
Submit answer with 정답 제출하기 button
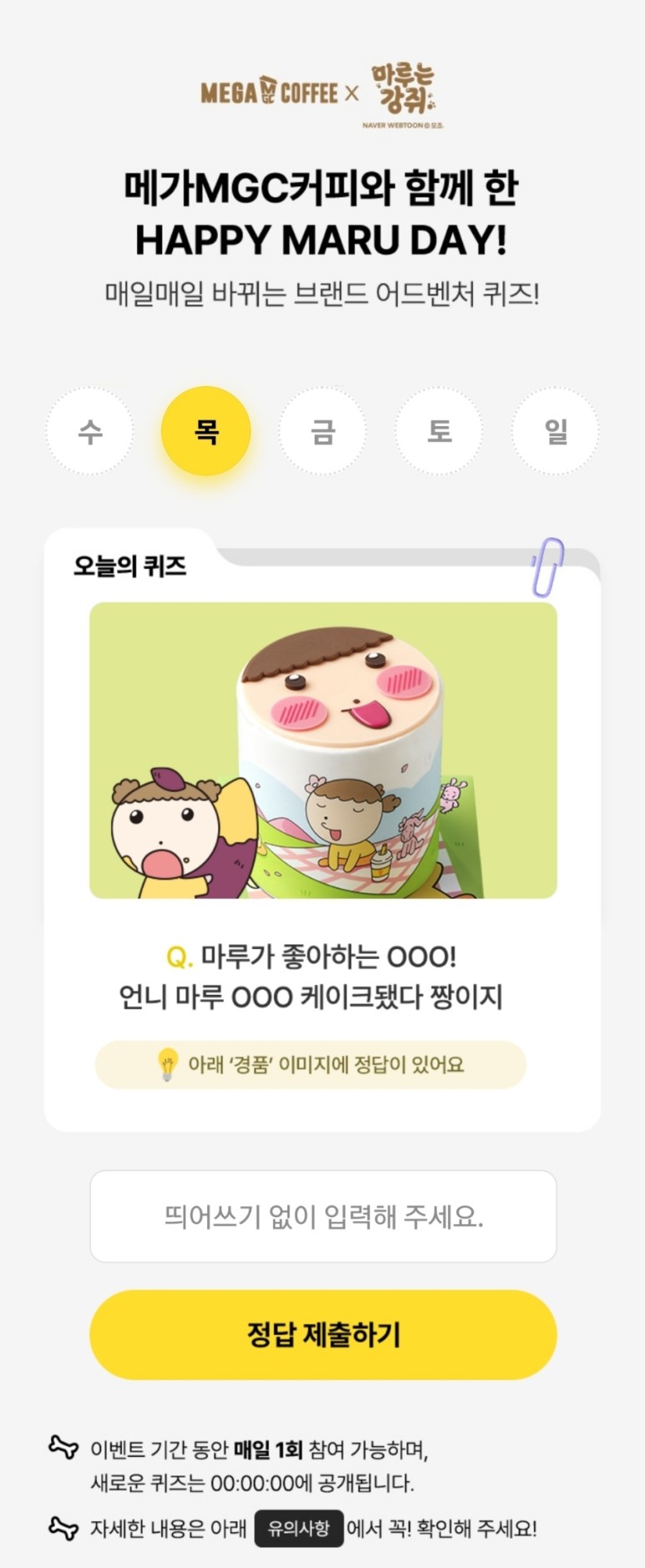323,1334
